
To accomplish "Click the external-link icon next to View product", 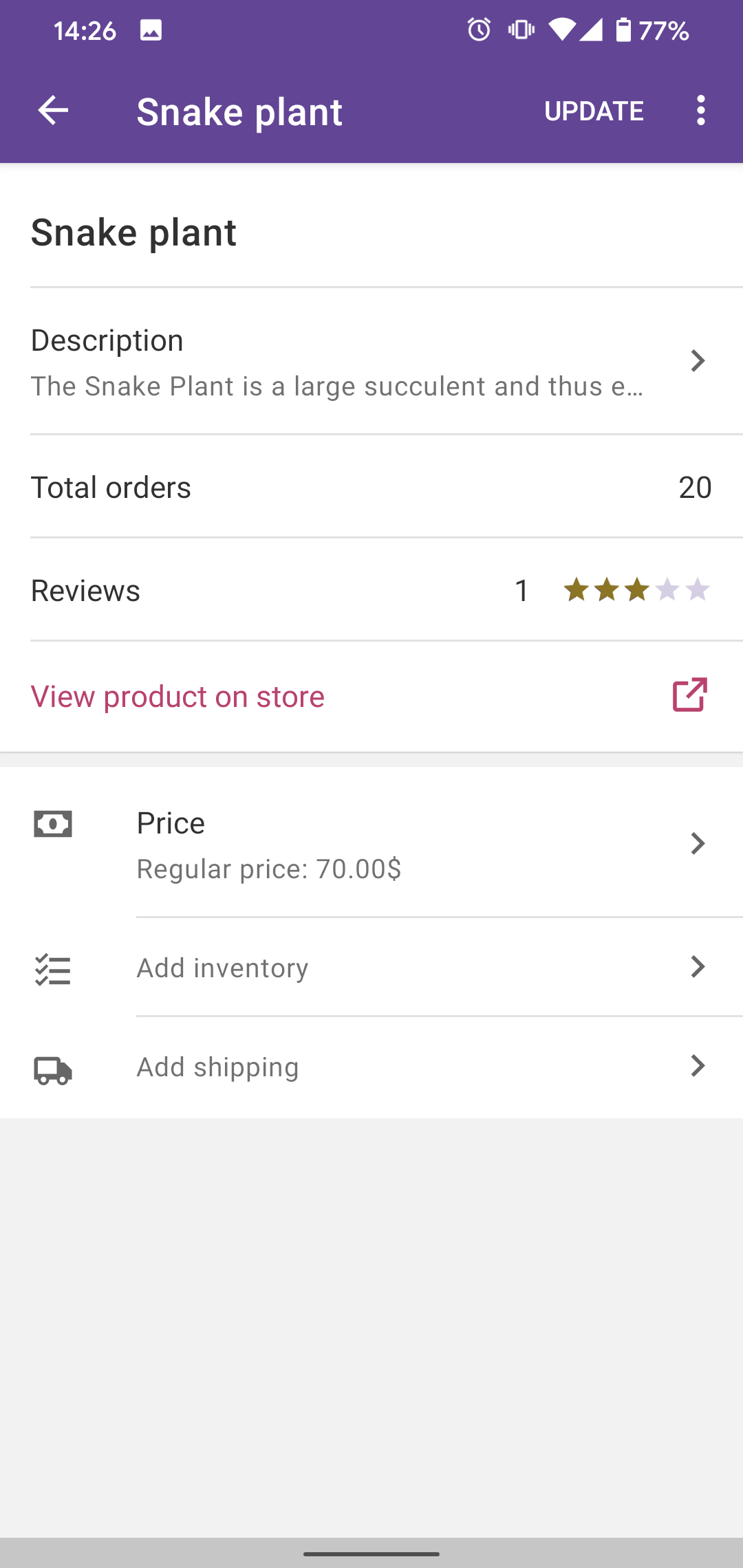I will tap(689, 696).
